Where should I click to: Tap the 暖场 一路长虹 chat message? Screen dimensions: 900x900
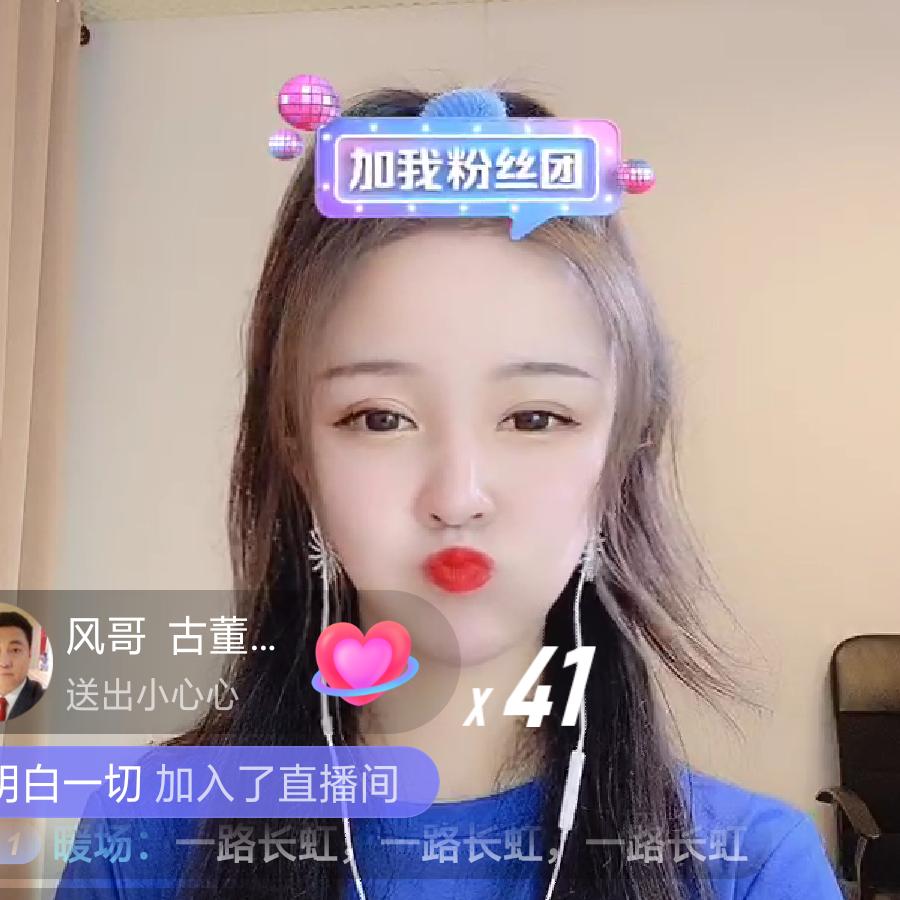pos(400,847)
